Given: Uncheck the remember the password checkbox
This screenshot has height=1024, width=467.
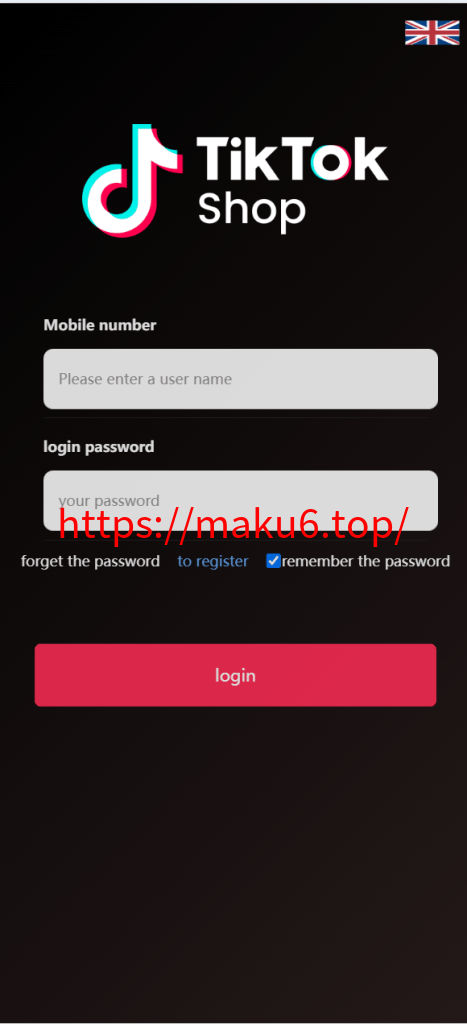Looking at the screenshot, I should 273,560.
